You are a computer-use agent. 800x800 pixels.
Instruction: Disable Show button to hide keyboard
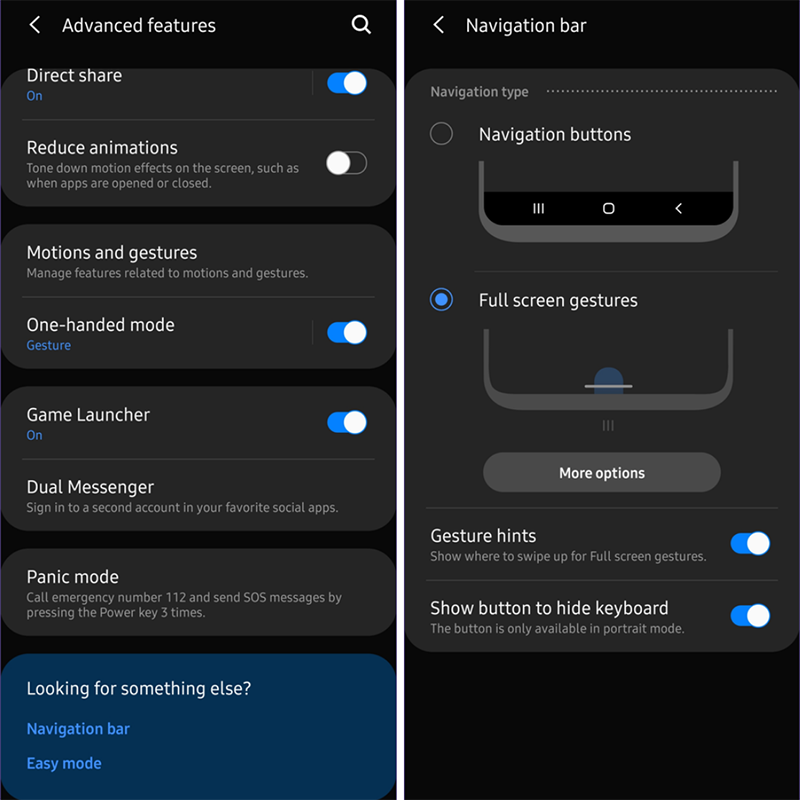click(750, 615)
